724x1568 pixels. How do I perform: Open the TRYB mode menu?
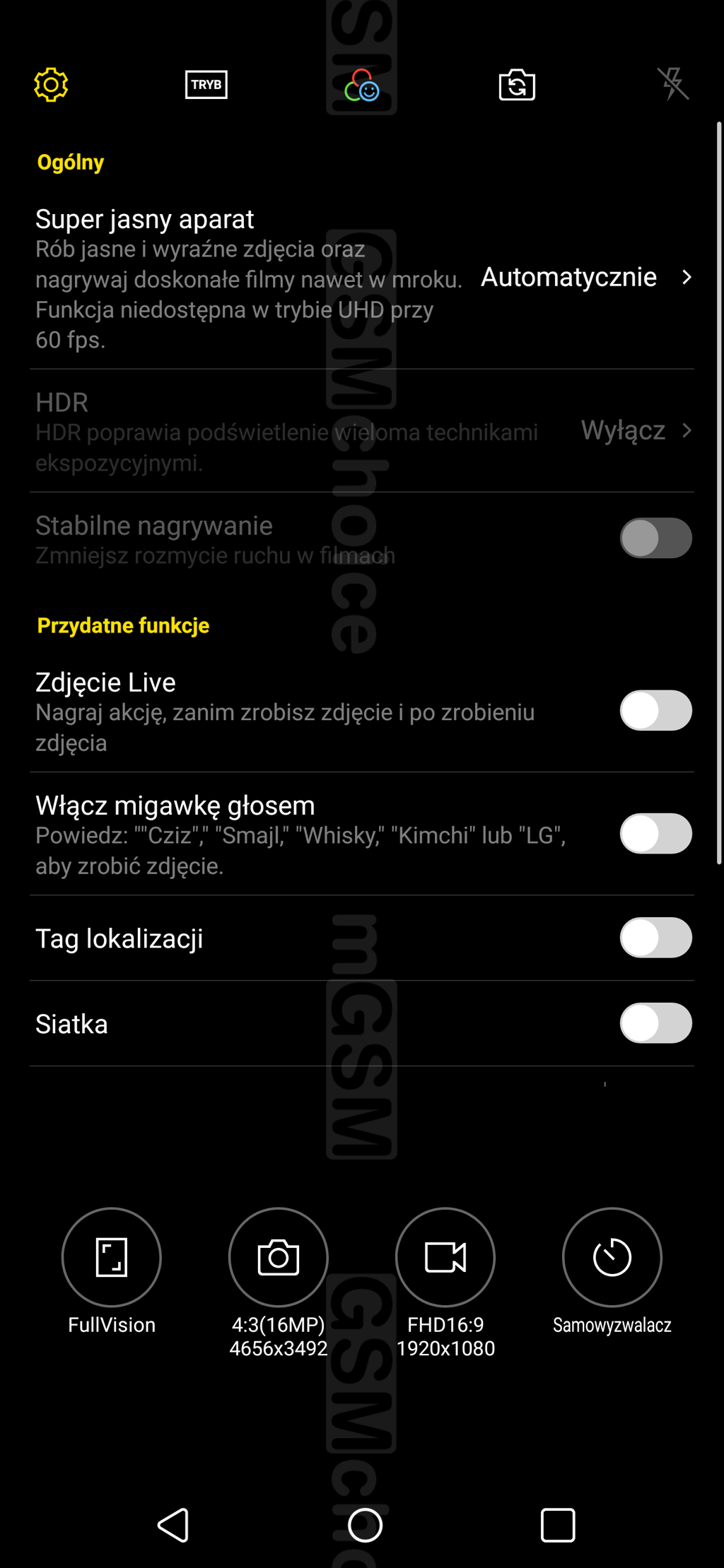point(206,85)
